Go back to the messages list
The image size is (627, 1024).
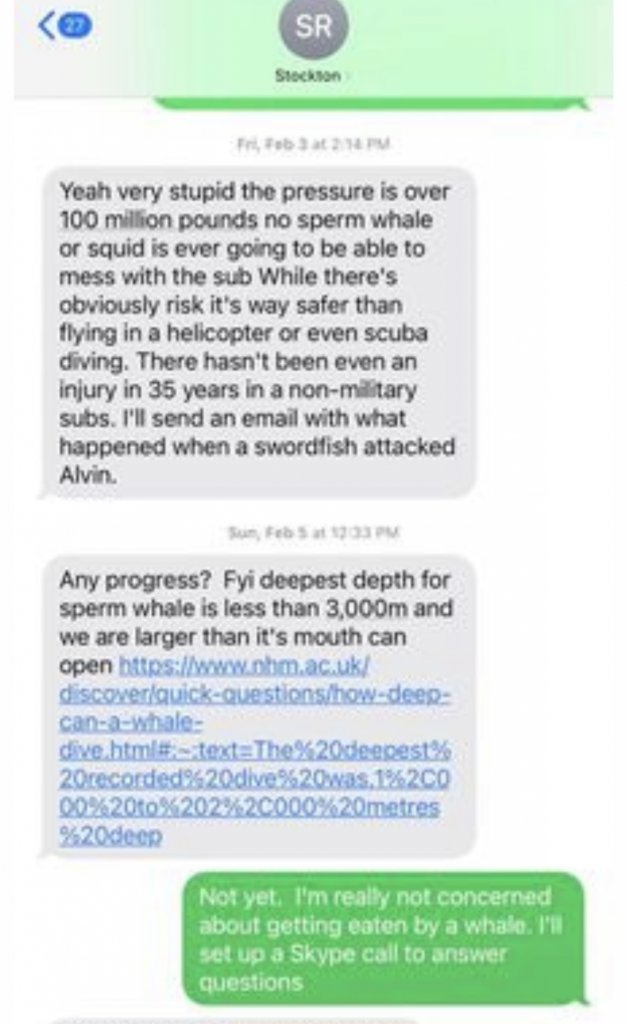point(62,26)
